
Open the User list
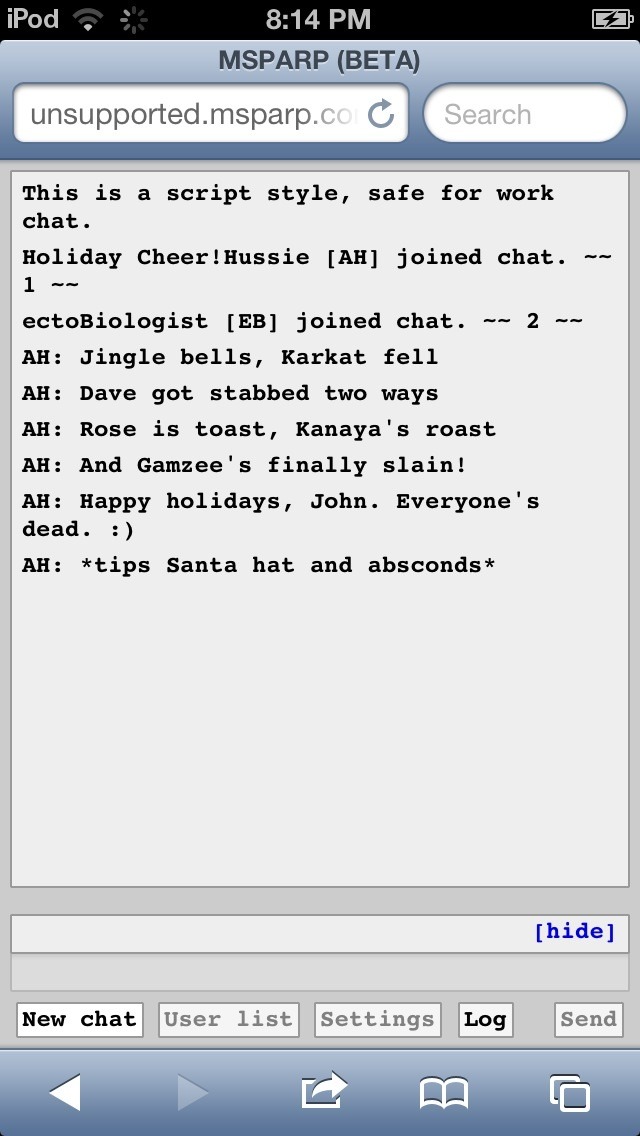229,1019
